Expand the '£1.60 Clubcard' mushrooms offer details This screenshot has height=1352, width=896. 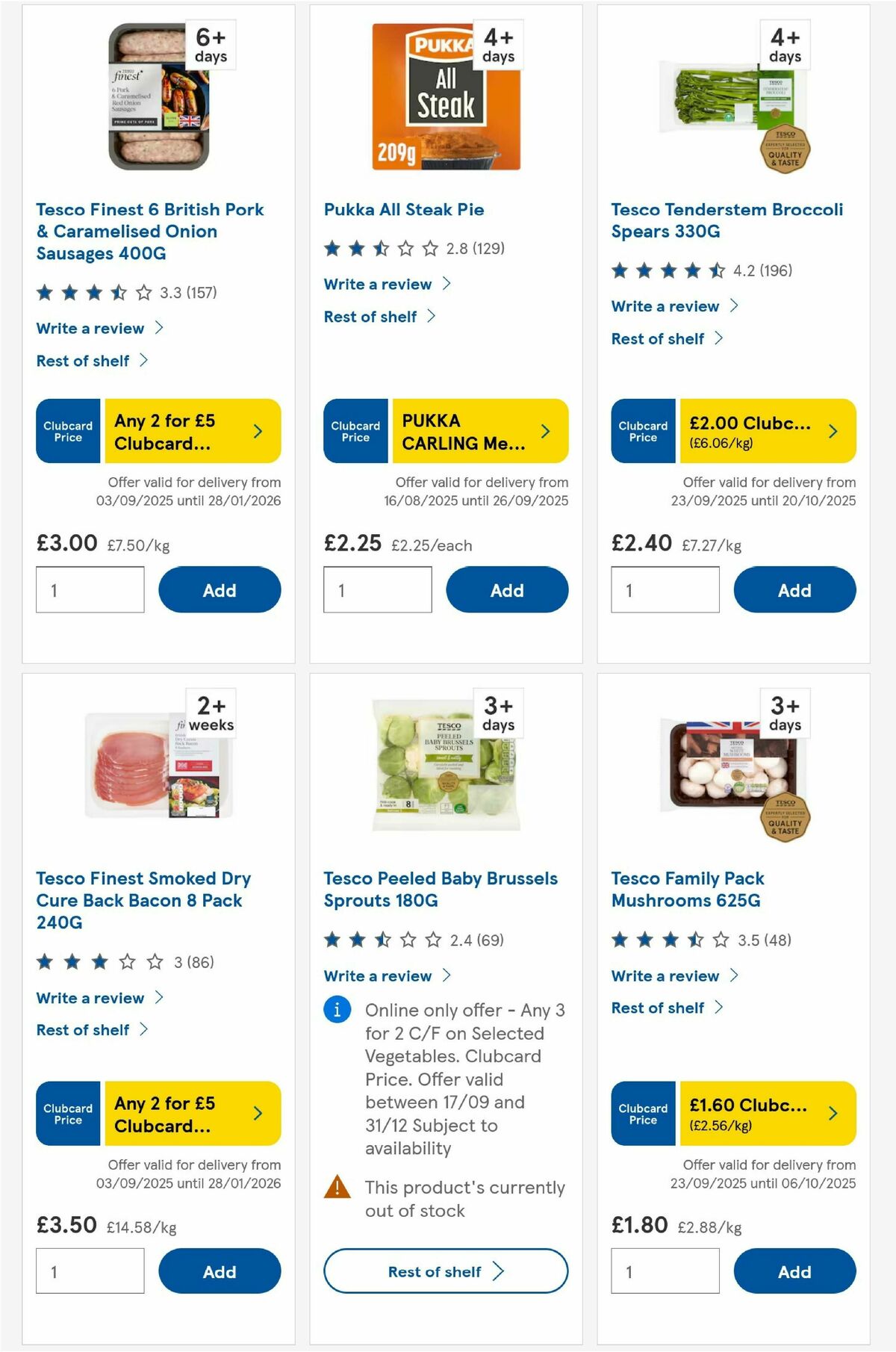[833, 1114]
